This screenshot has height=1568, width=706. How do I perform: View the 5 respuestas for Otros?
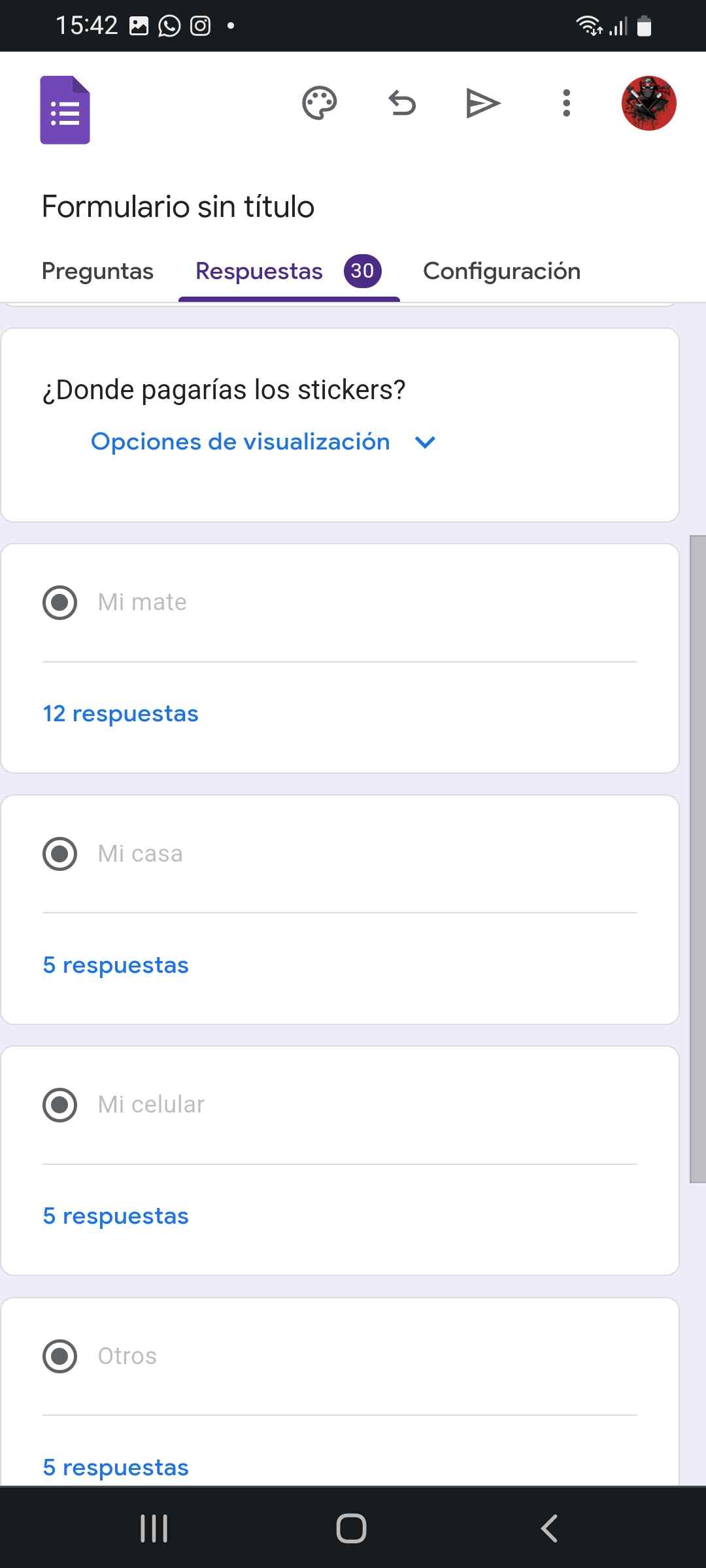coord(116,1467)
